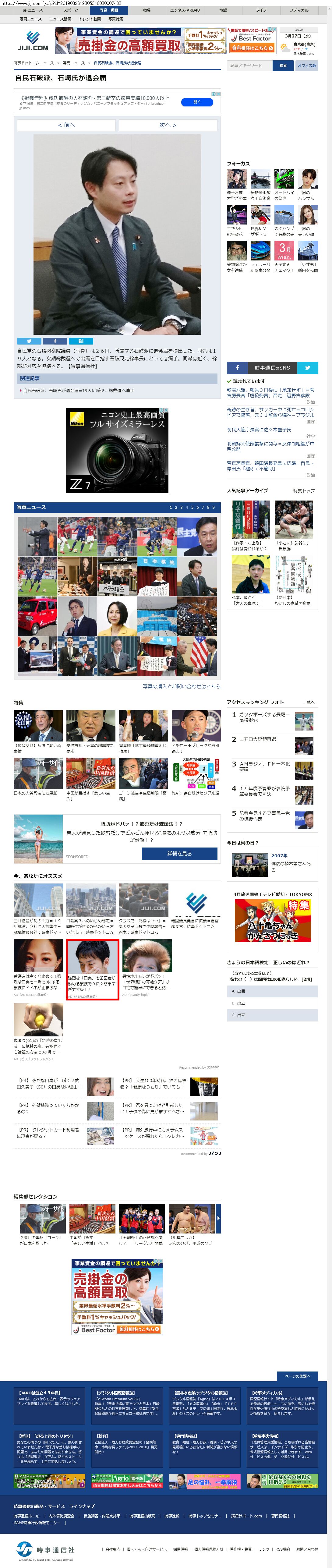Jump back with ページの先頭へ
Image resolution: width=332 pixels, height=1568 pixels.
click(x=297, y=1376)
